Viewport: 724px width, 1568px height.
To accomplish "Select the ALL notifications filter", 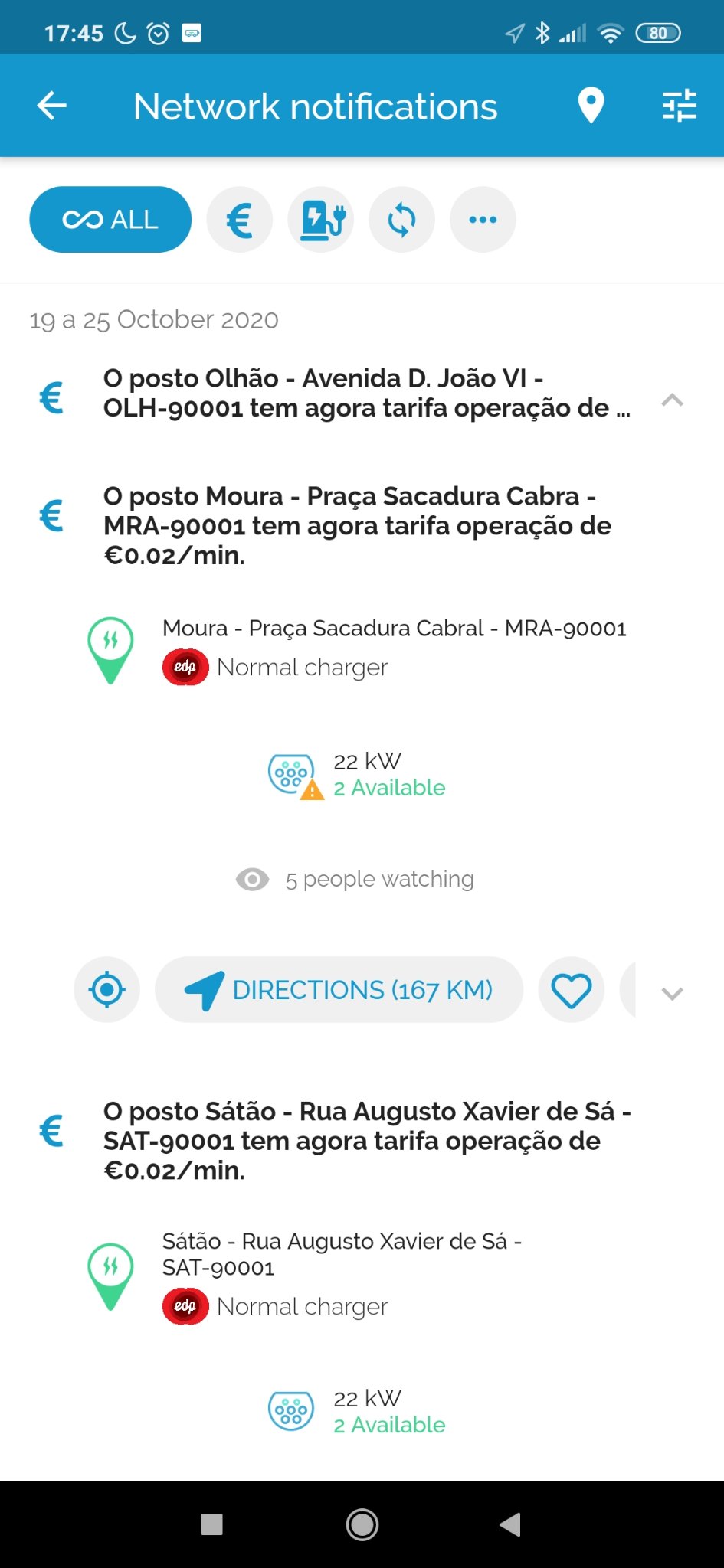I will tap(110, 220).
